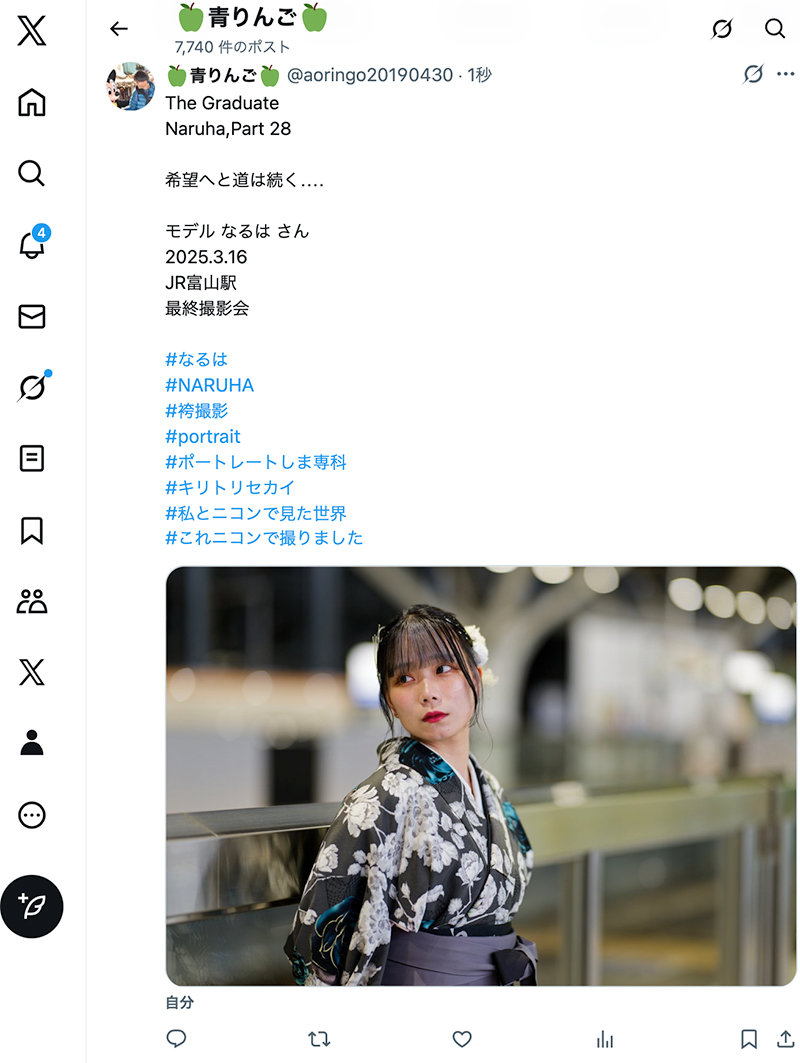Screen dimensions: 800x1063
Task: Open the post's three-dot overflow menu
Action: tap(785, 74)
